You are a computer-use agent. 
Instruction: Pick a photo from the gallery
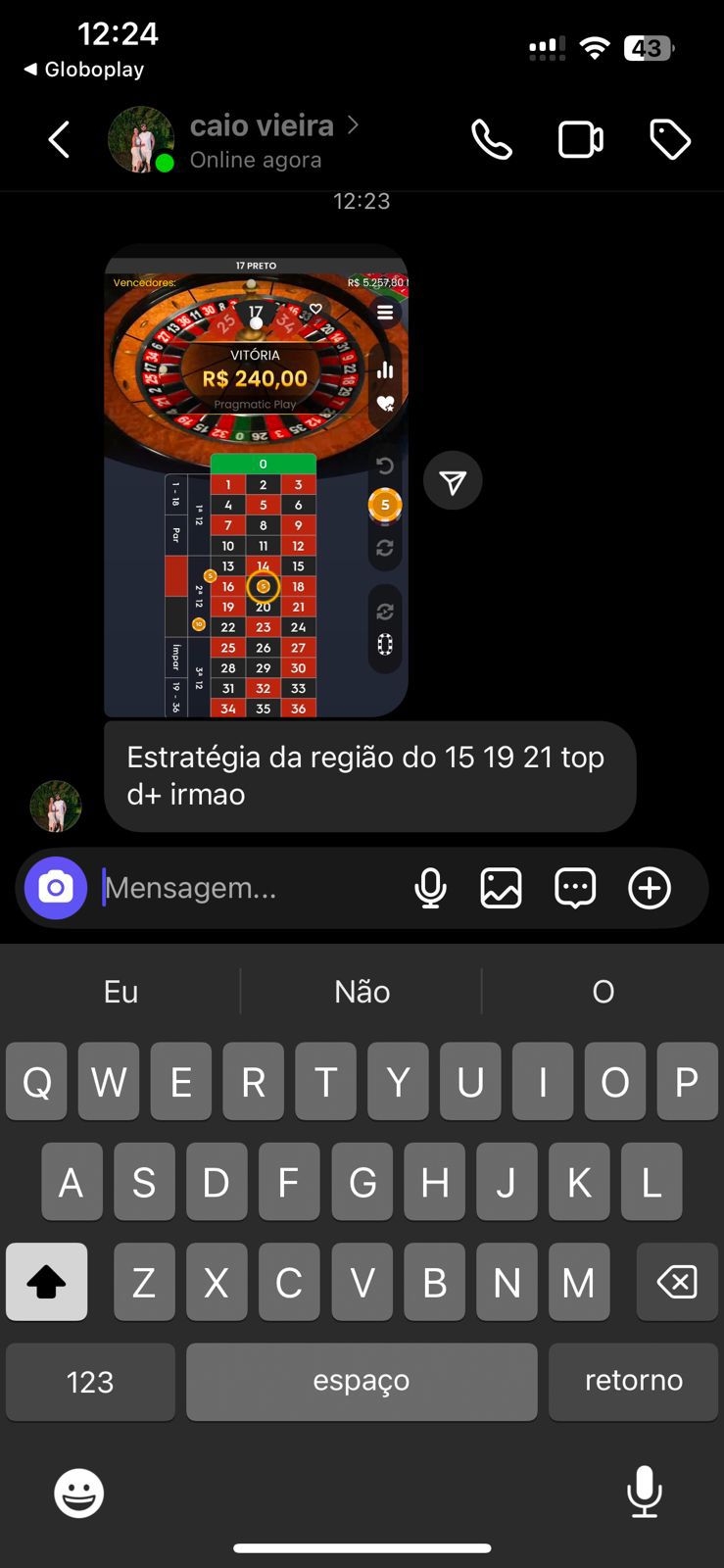click(x=501, y=888)
